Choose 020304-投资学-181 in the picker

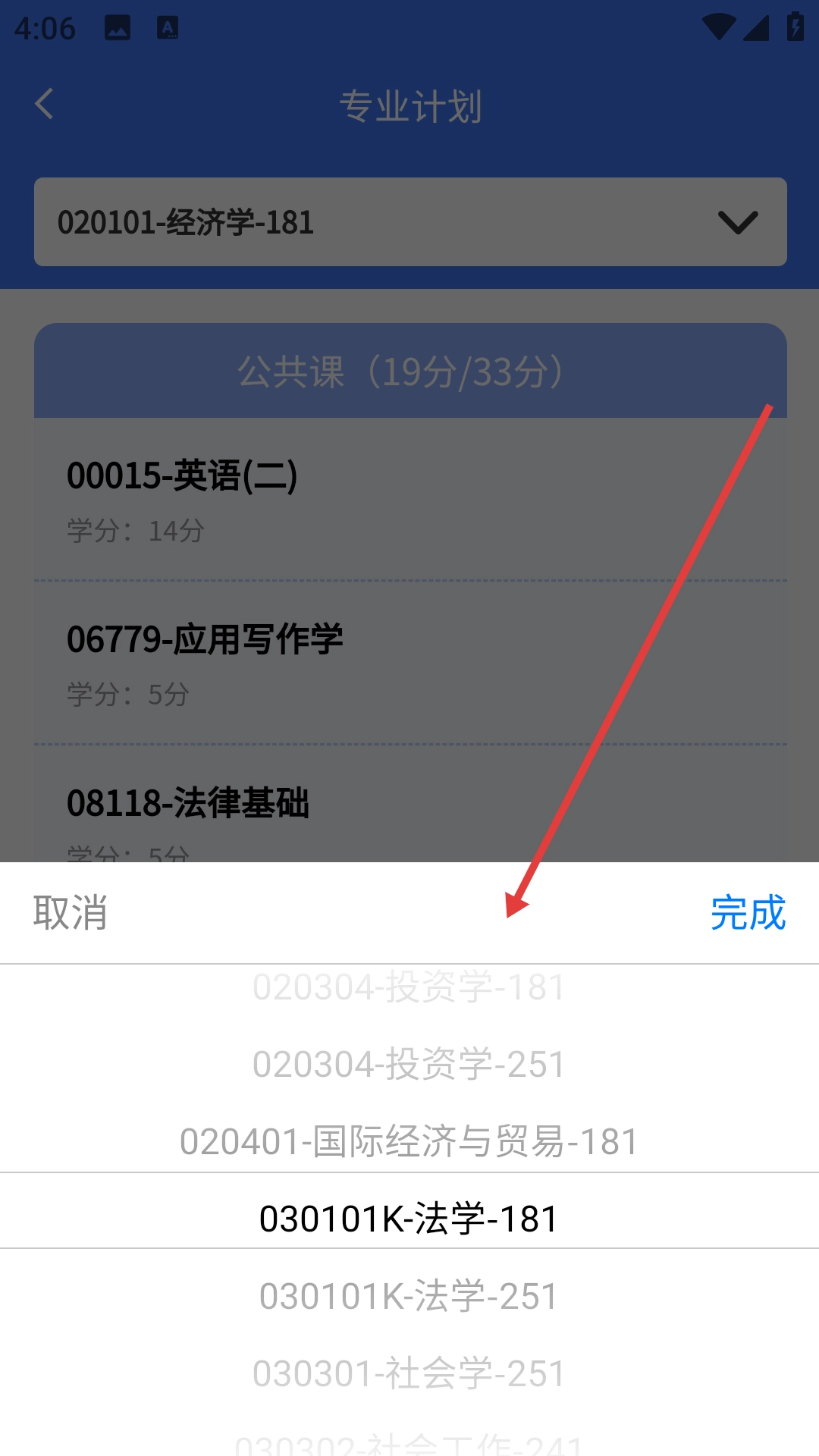pyautogui.click(x=409, y=987)
